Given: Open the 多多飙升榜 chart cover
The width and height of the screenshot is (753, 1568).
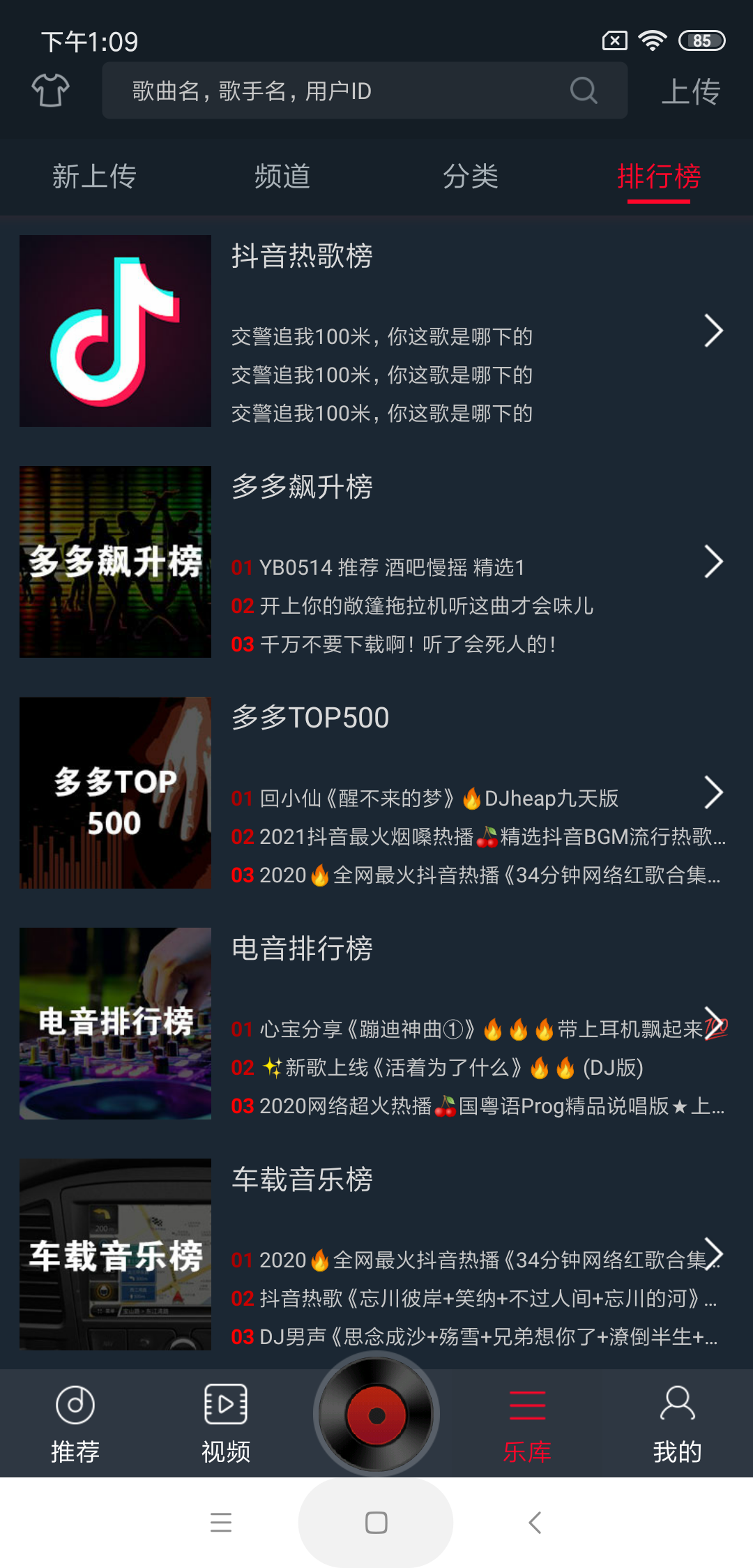Looking at the screenshot, I should click(x=115, y=561).
